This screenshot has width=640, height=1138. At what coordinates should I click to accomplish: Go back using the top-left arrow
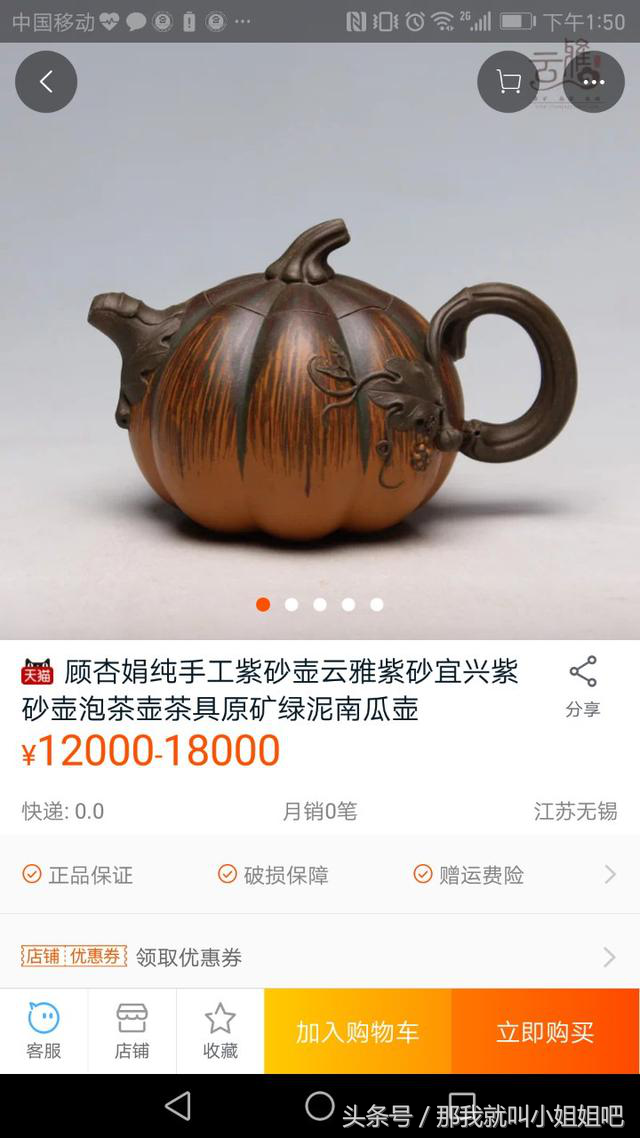[46, 82]
